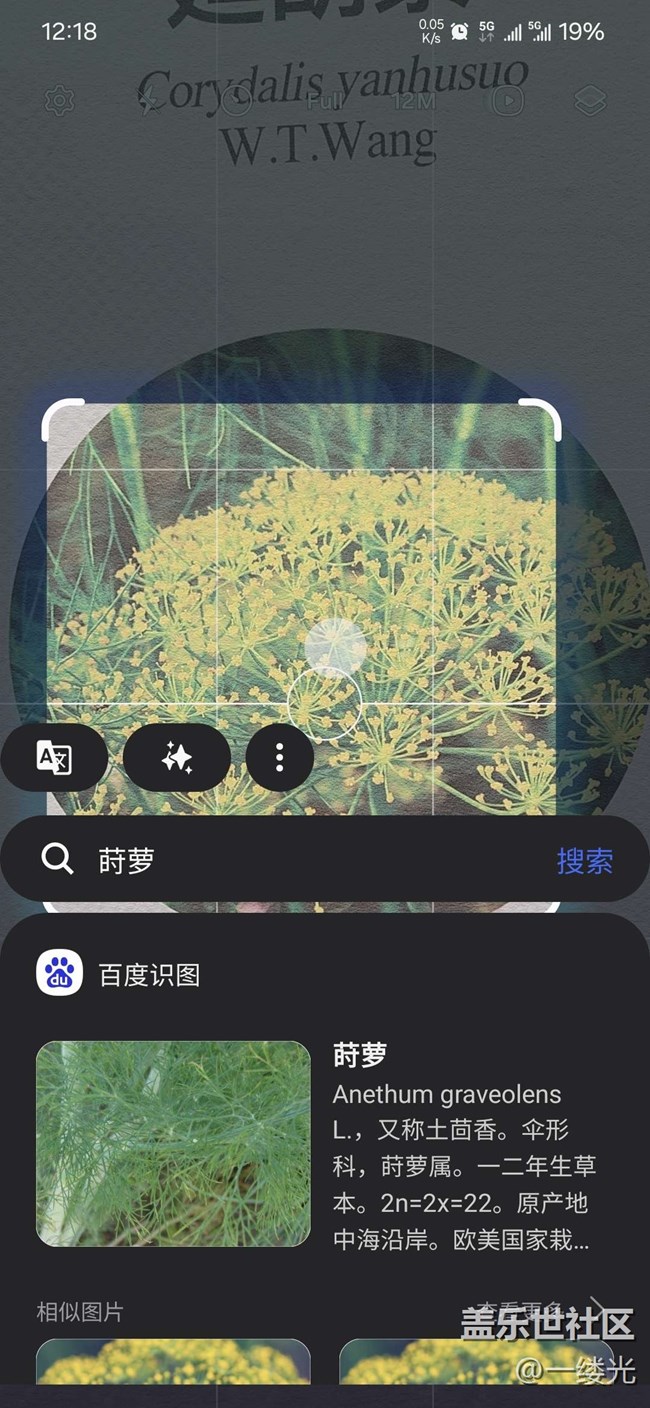The height and width of the screenshot is (1408, 650).
Task: Tap the search field containing 莳萝
Action: [300, 860]
